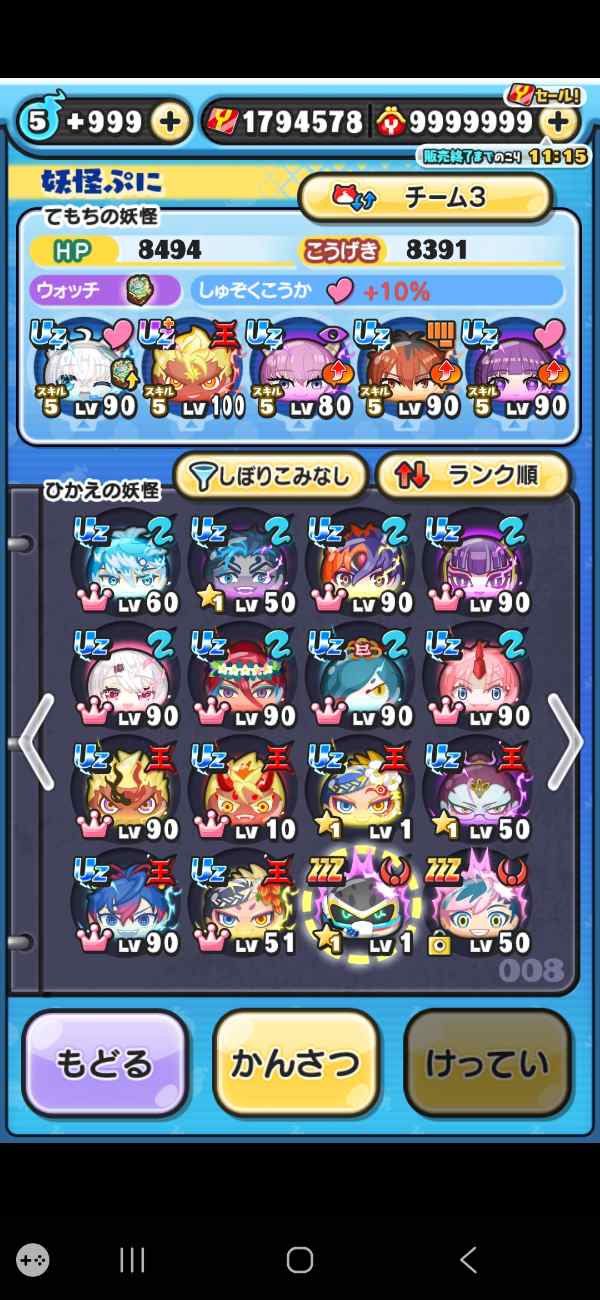Image resolution: width=600 pixels, height=1300 pixels.
Task: Tap the もどる back button
Action: 105,1063
